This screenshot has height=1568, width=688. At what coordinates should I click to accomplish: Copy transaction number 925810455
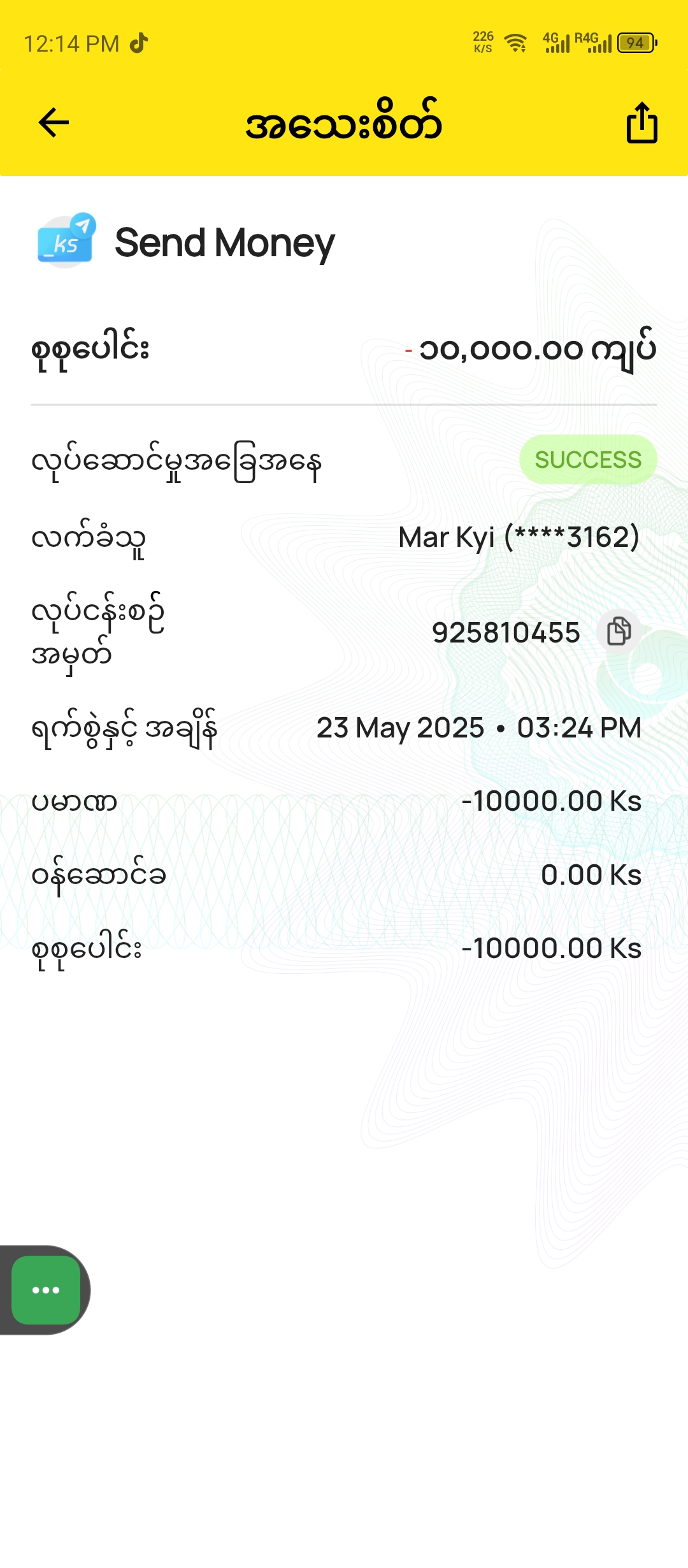pos(619,632)
